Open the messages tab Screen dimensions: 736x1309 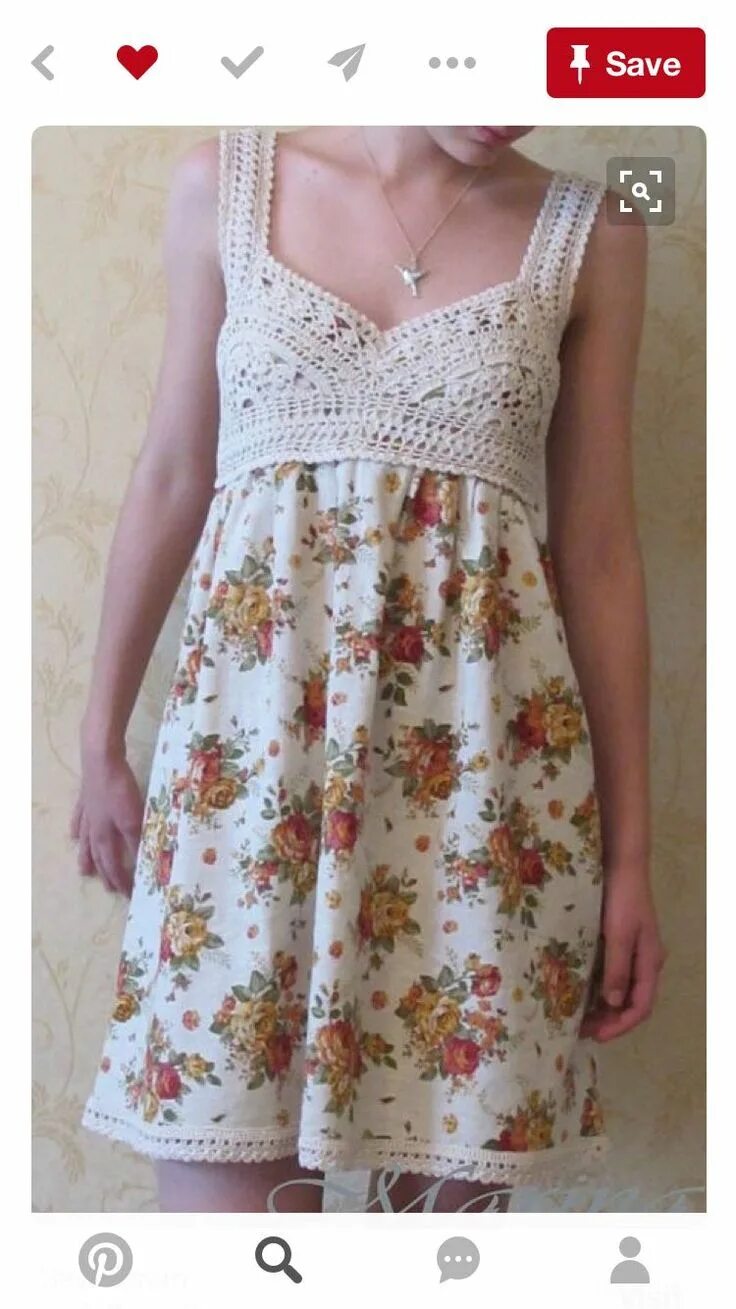point(458,1260)
